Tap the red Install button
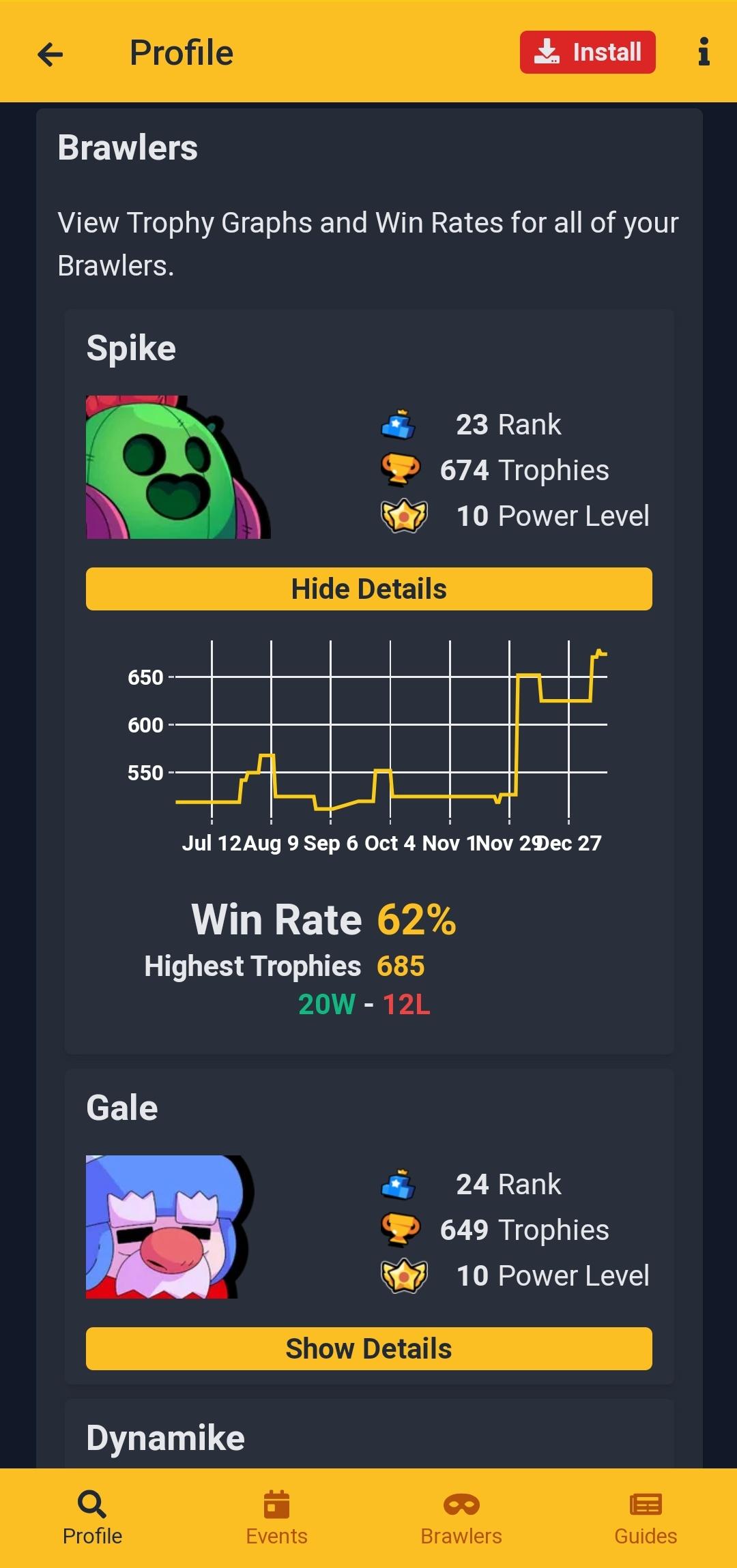 [588, 53]
